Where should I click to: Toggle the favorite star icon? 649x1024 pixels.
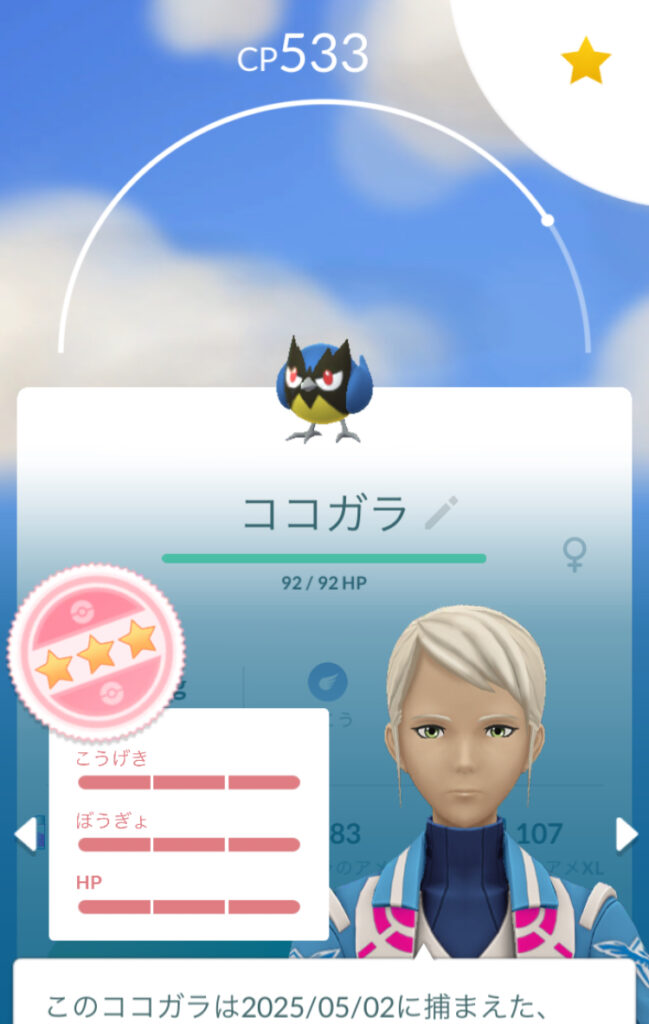tap(585, 63)
